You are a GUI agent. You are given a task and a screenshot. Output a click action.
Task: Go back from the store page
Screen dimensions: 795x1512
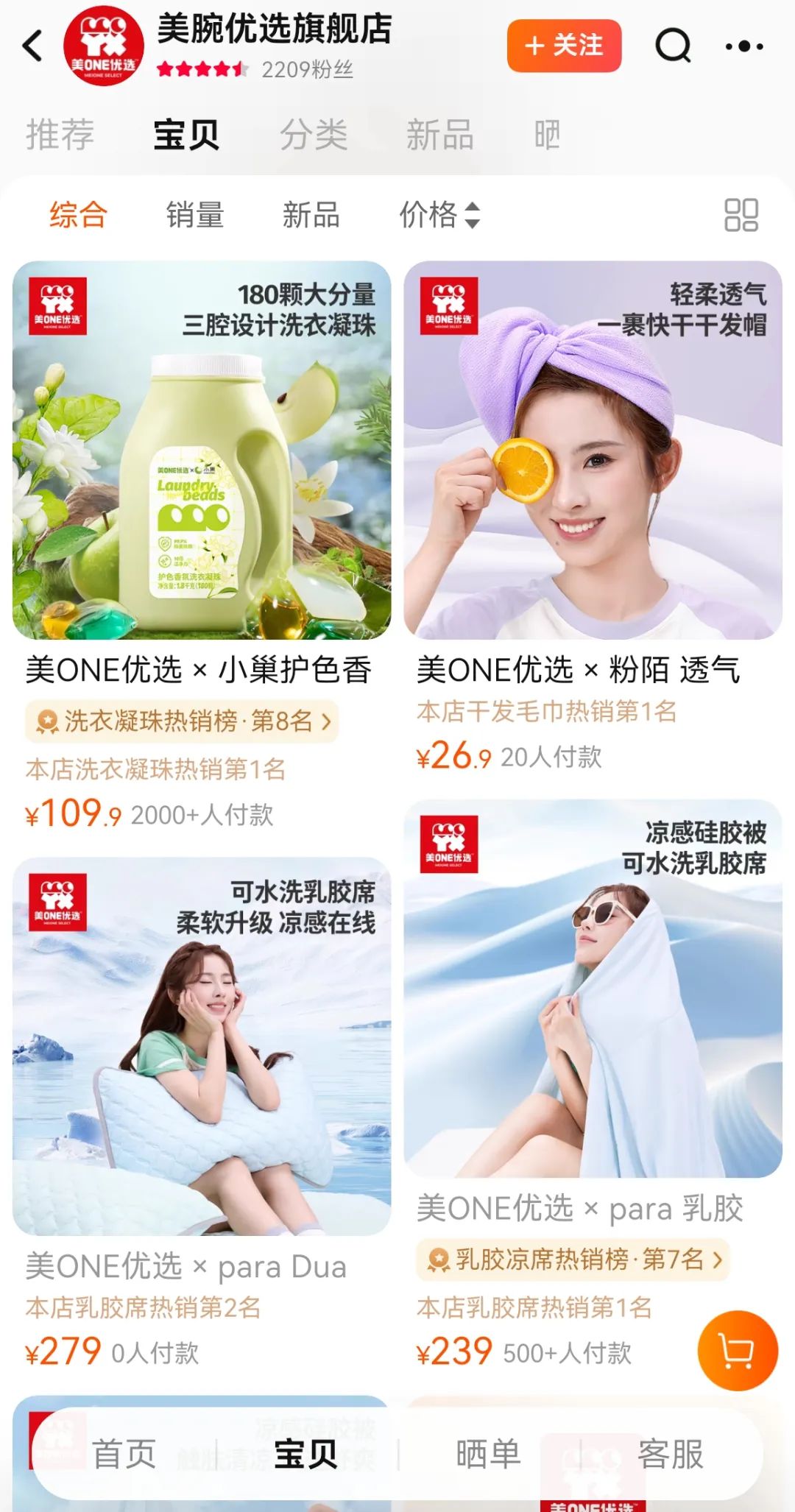[x=33, y=46]
